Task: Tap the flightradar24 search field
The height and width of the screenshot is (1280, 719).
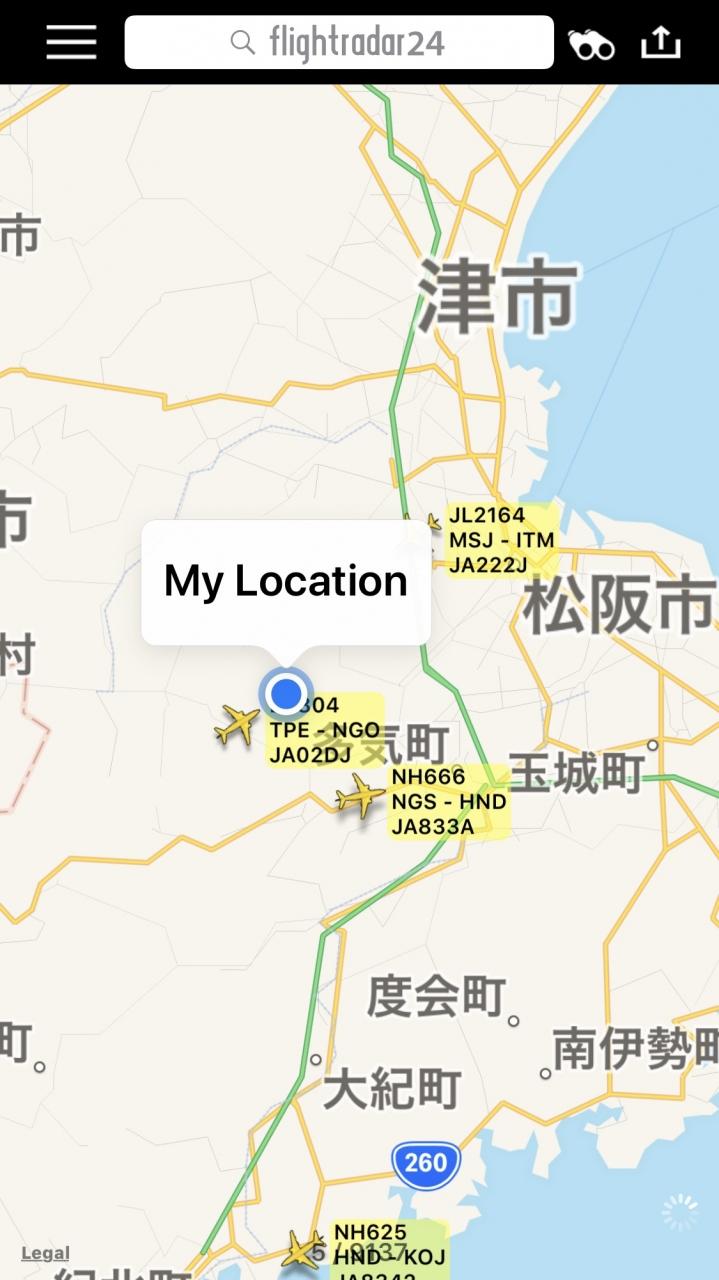Action: [338, 42]
